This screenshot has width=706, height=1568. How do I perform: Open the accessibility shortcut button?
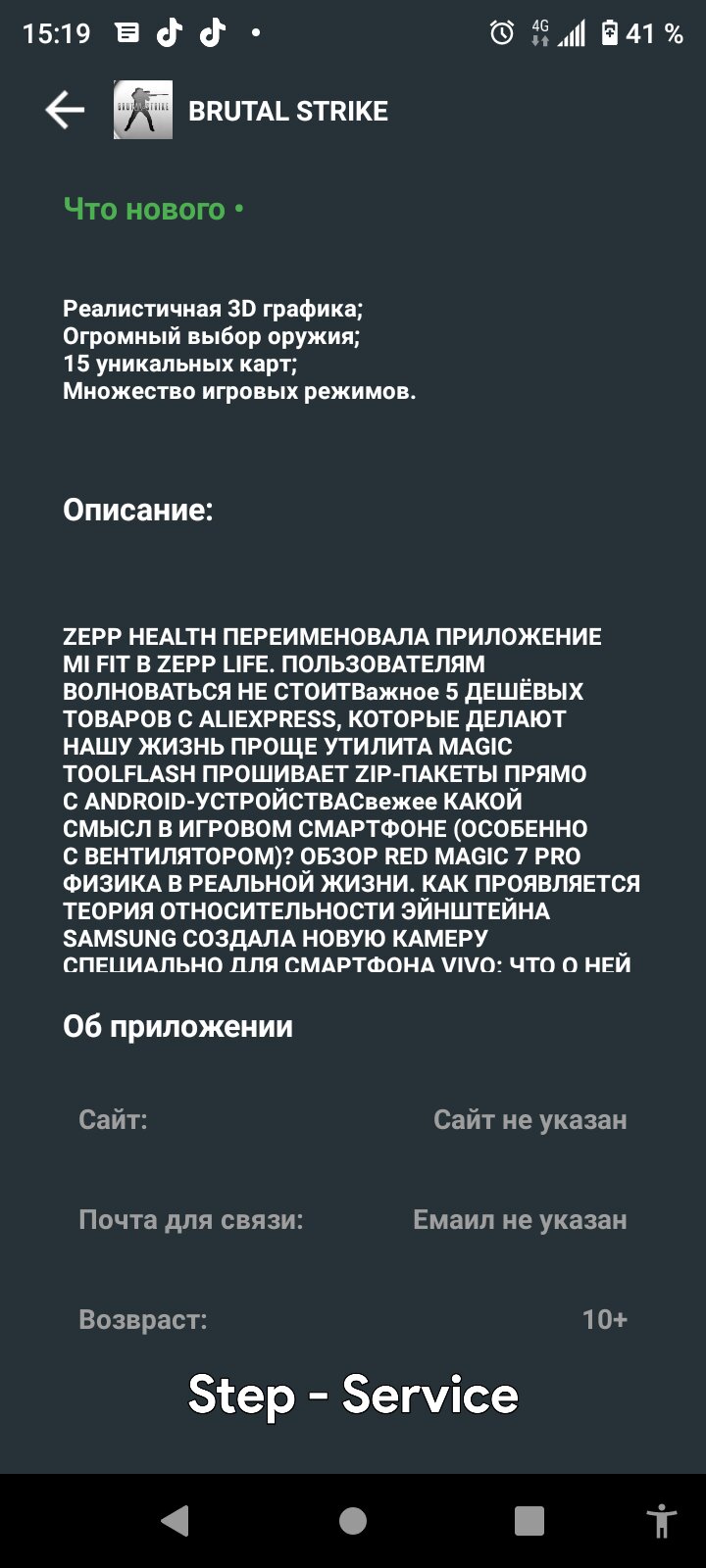coord(662,1521)
